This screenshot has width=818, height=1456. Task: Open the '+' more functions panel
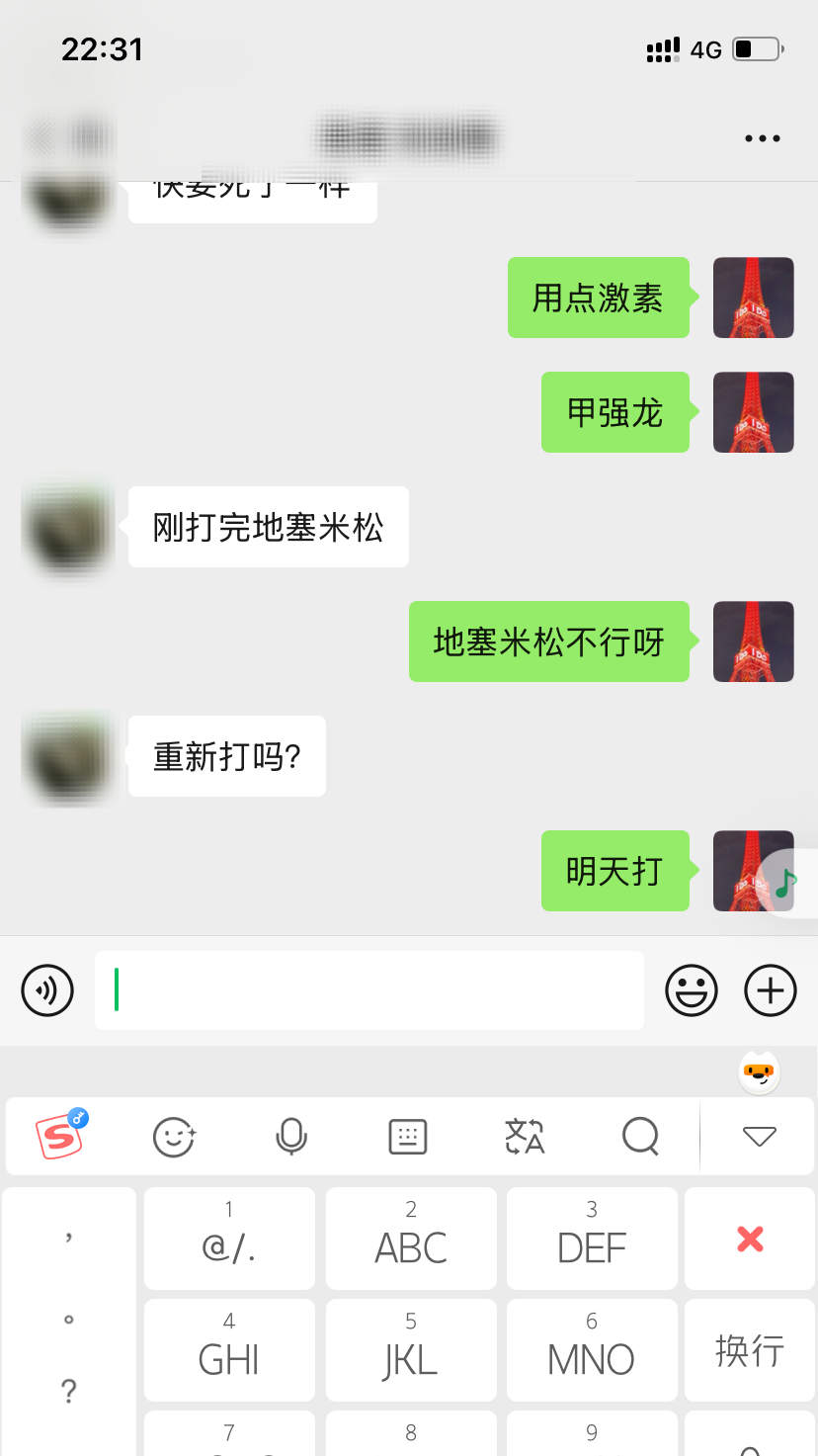click(x=771, y=989)
